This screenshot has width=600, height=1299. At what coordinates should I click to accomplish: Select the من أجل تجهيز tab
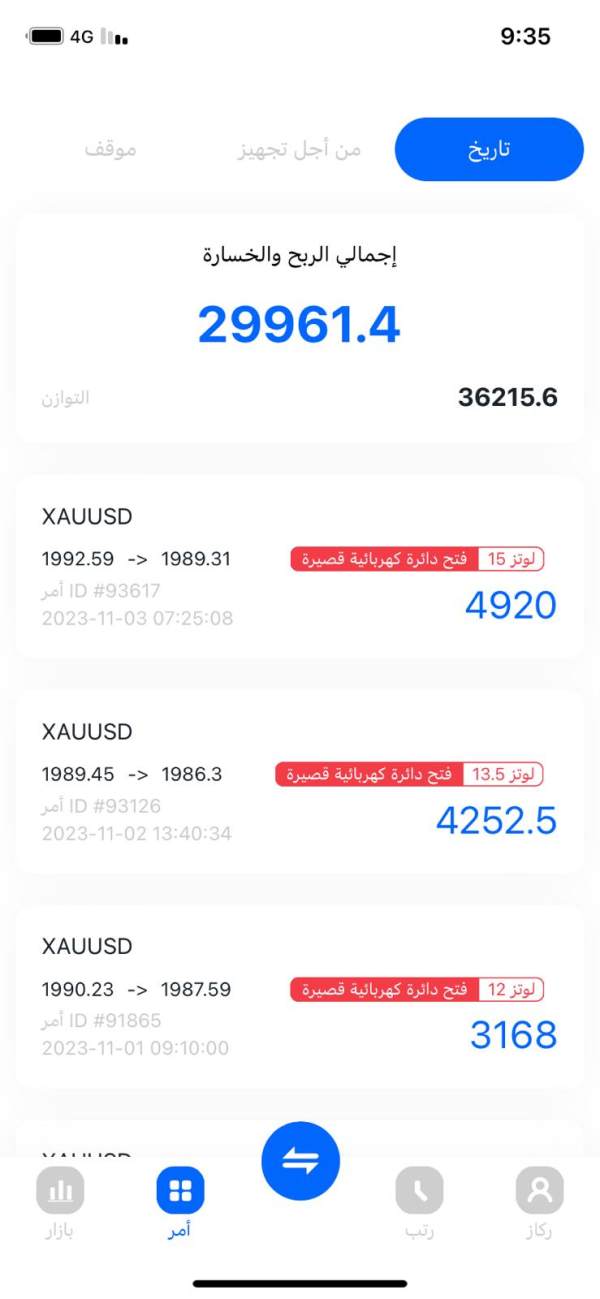click(299, 149)
